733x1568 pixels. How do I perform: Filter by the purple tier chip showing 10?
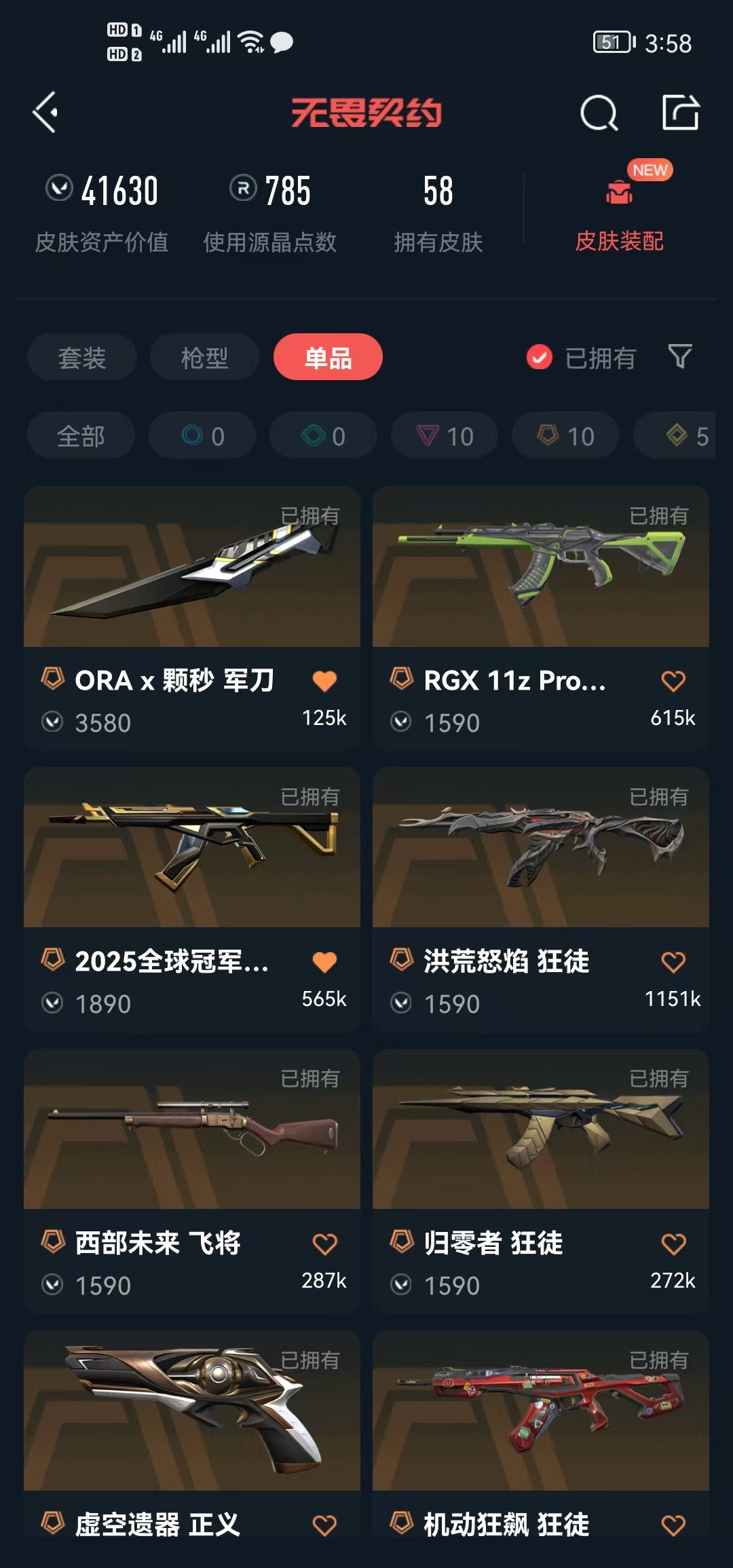445,435
